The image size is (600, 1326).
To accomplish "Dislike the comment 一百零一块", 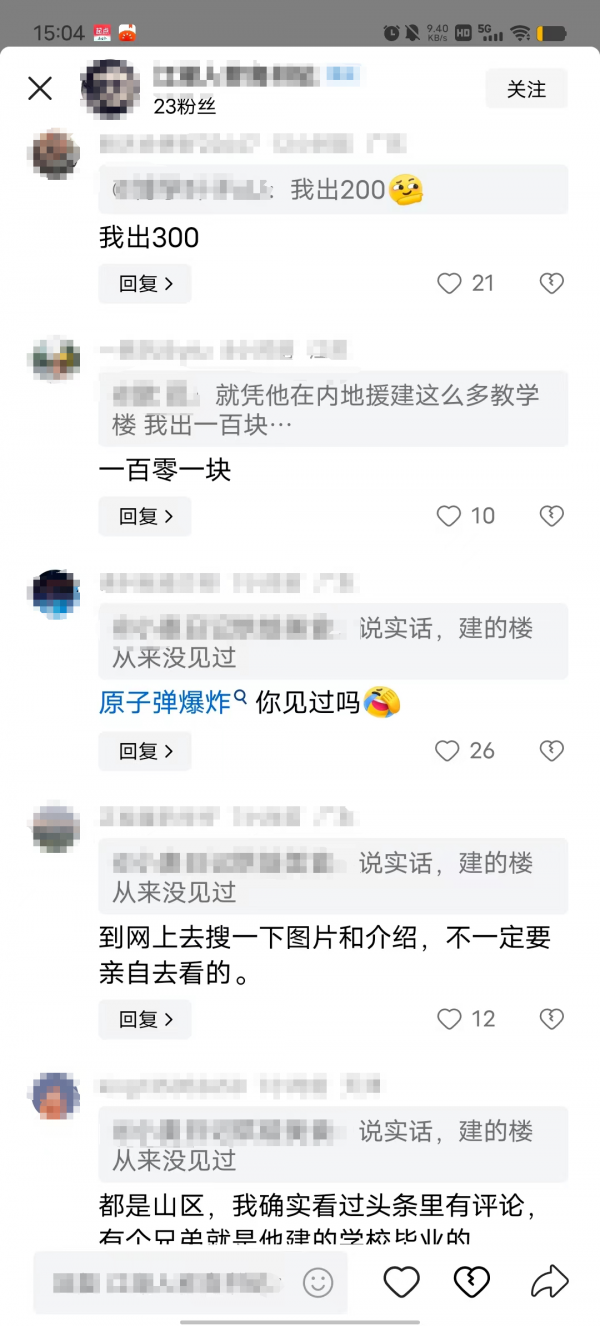I will tap(552, 516).
